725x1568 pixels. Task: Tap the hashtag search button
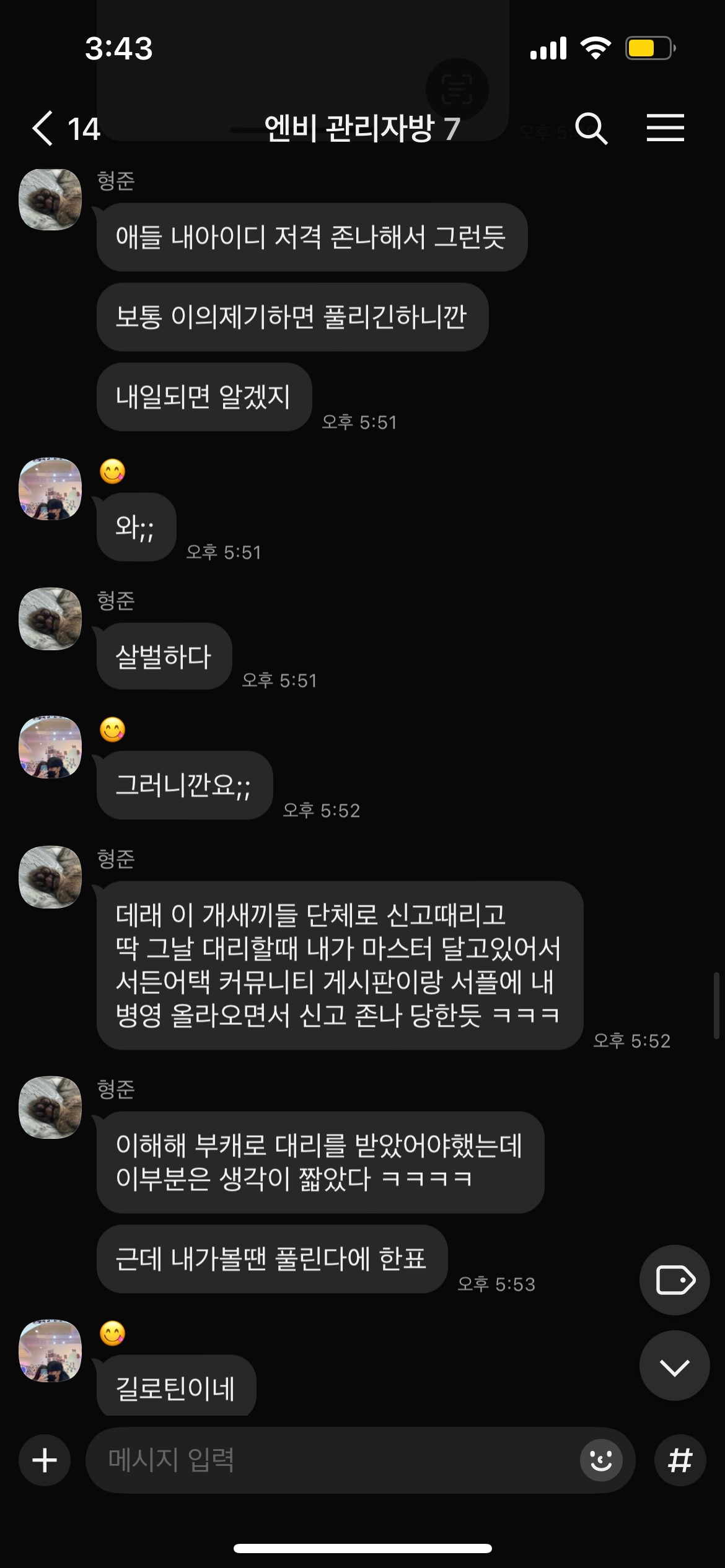point(680,1460)
